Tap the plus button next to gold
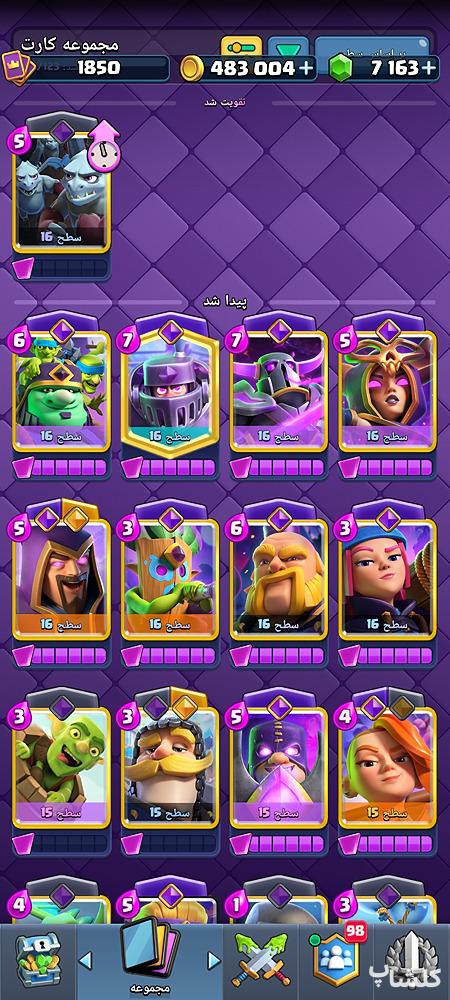 click(x=307, y=68)
